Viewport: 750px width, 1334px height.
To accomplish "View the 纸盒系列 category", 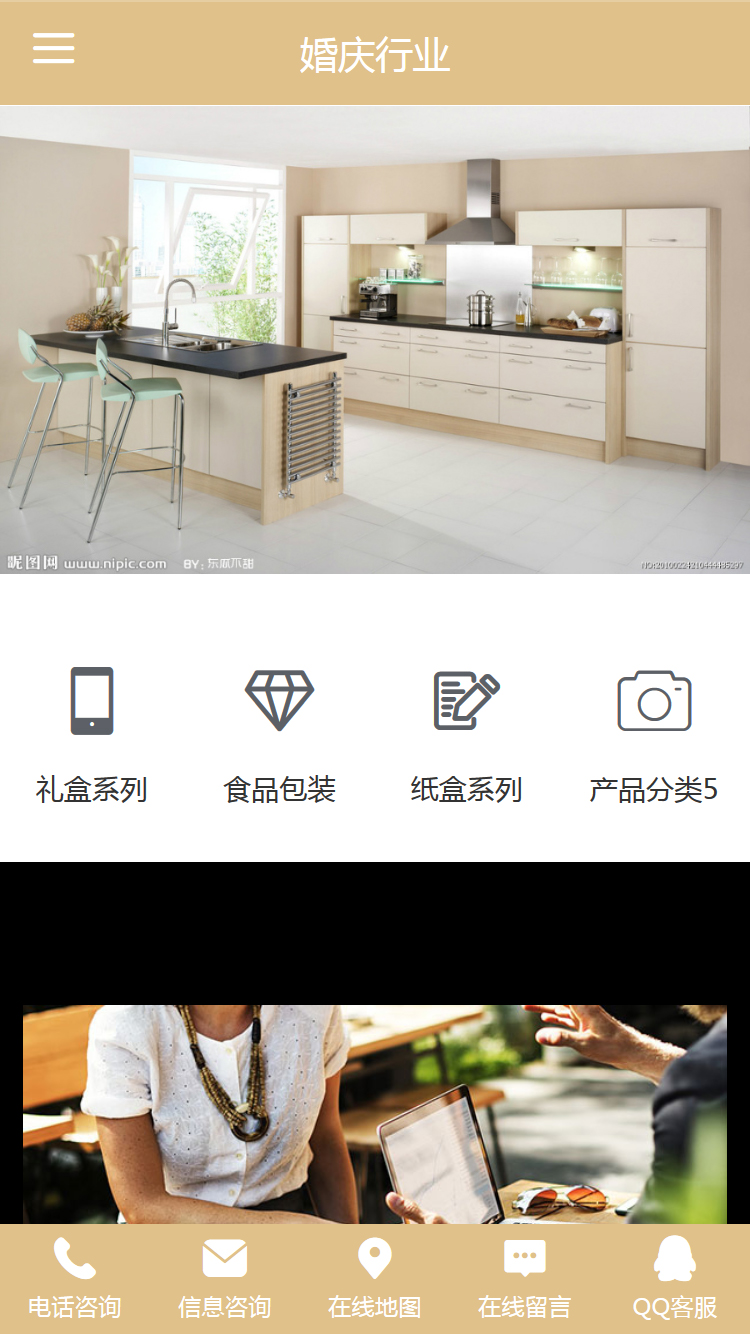I will tap(467, 735).
